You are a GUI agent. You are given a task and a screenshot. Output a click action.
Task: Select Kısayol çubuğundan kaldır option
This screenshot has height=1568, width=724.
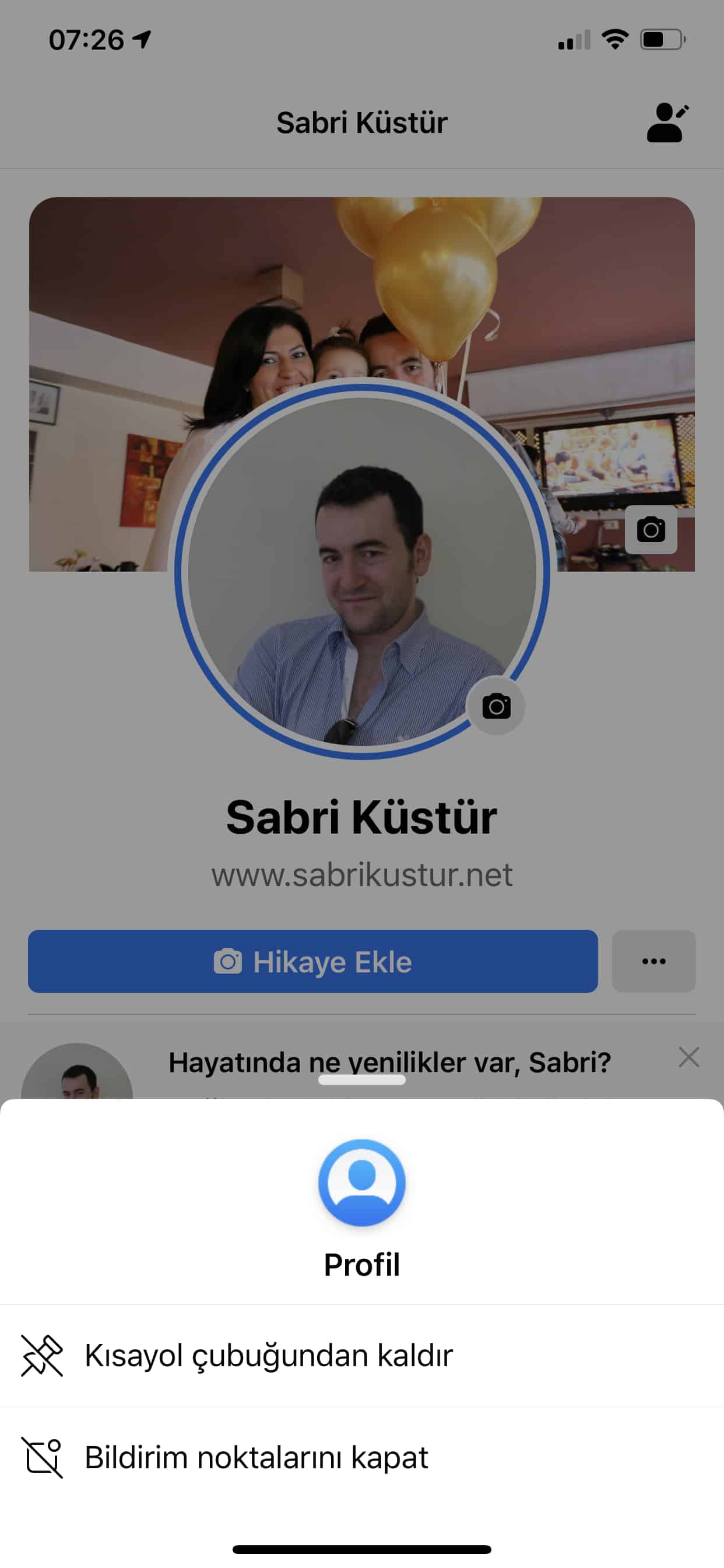362,1356
